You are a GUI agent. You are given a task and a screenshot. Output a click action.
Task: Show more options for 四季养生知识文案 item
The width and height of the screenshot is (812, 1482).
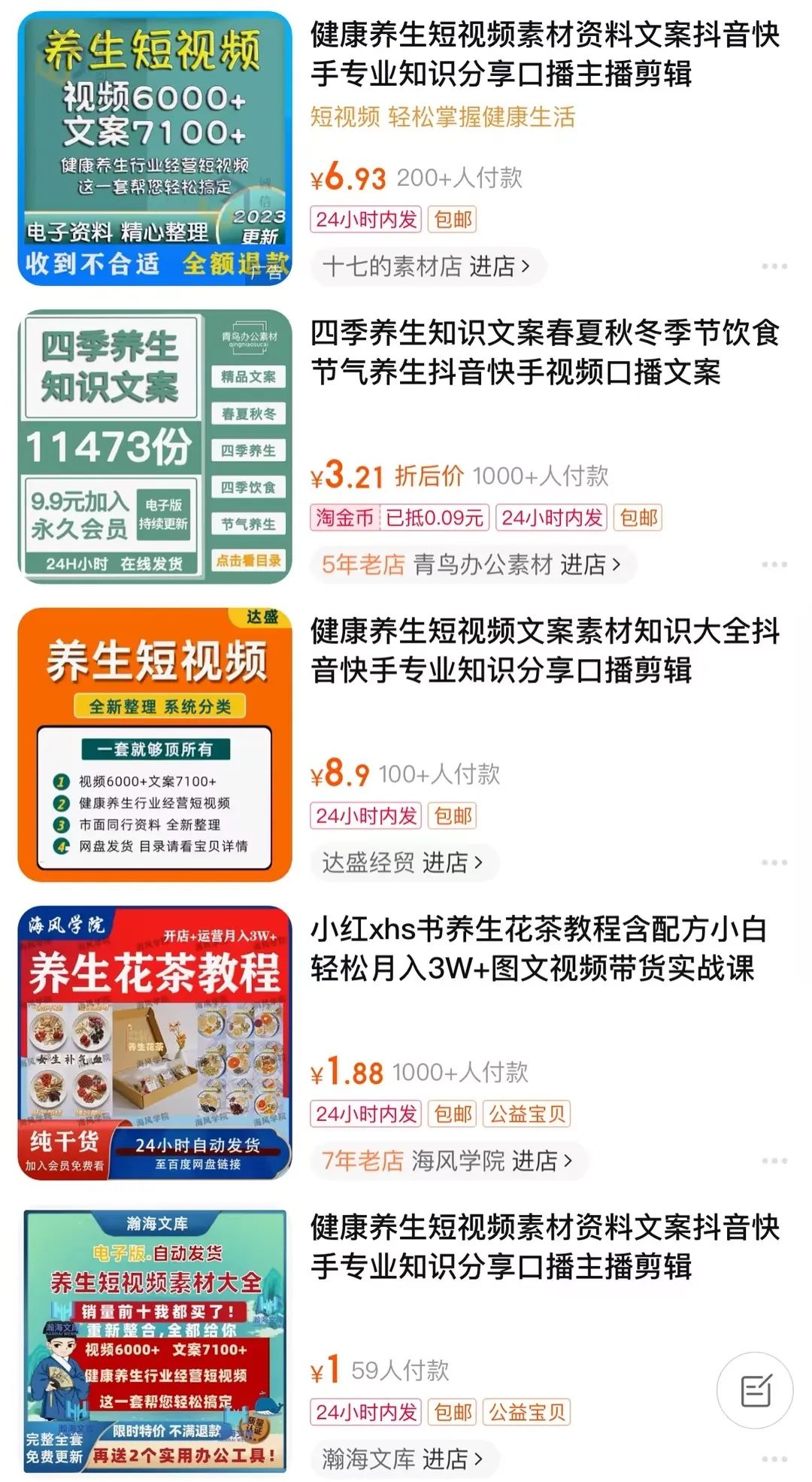click(x=774, y=564)
